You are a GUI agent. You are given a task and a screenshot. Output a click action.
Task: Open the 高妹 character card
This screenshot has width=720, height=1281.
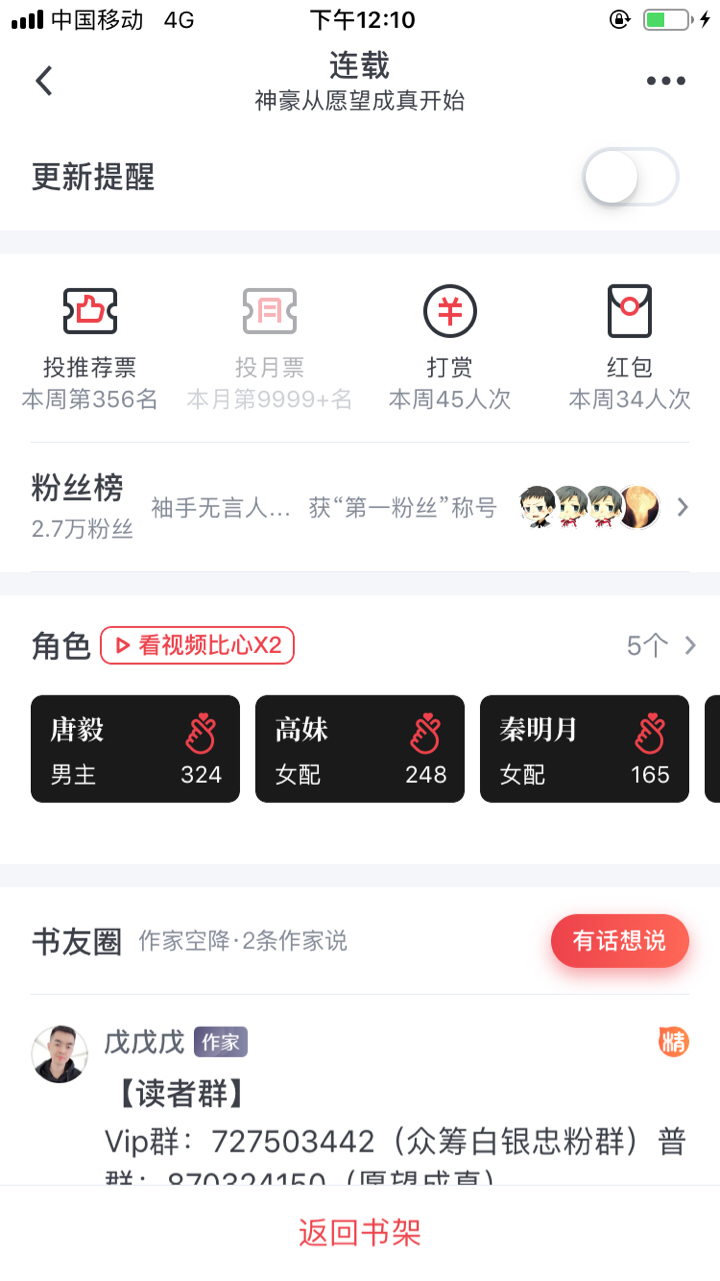360,749
